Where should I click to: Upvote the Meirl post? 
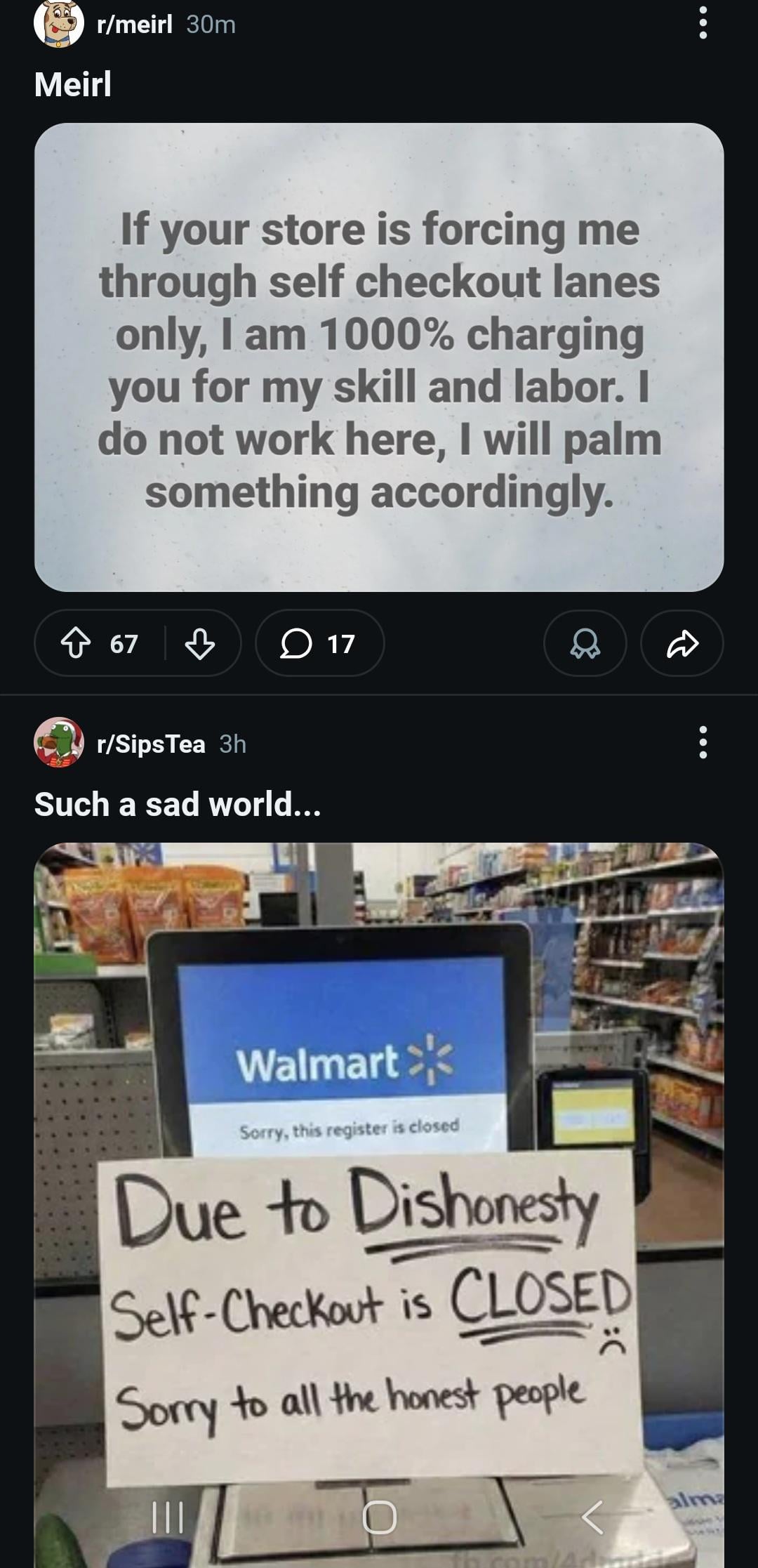[76, 643]
